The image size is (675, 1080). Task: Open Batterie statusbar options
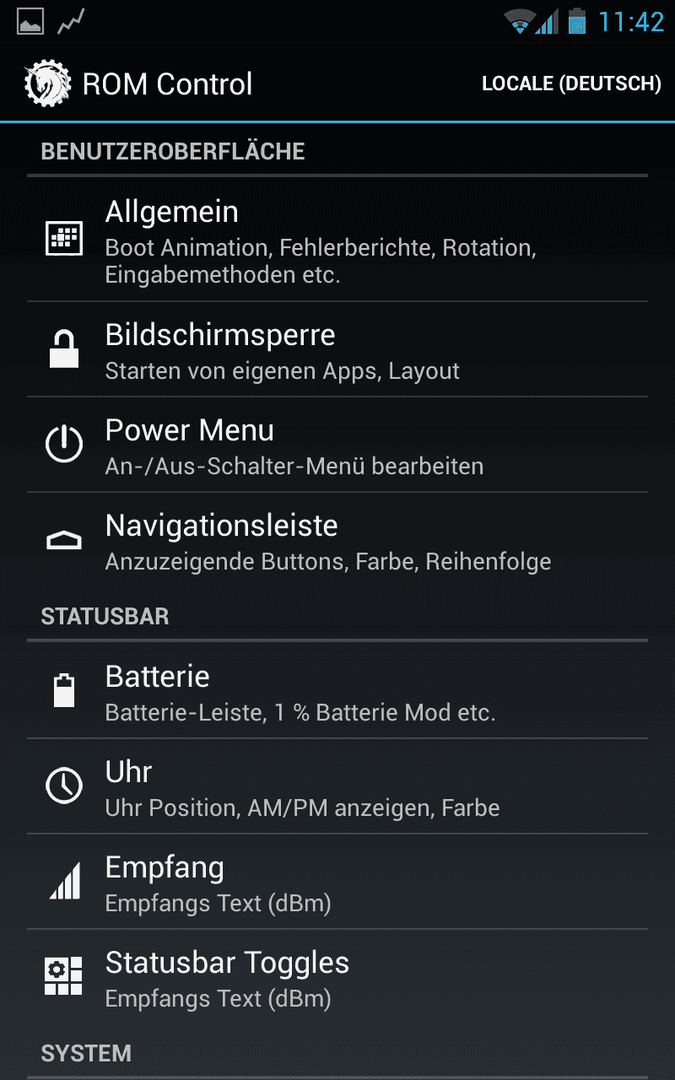(338, 690)
